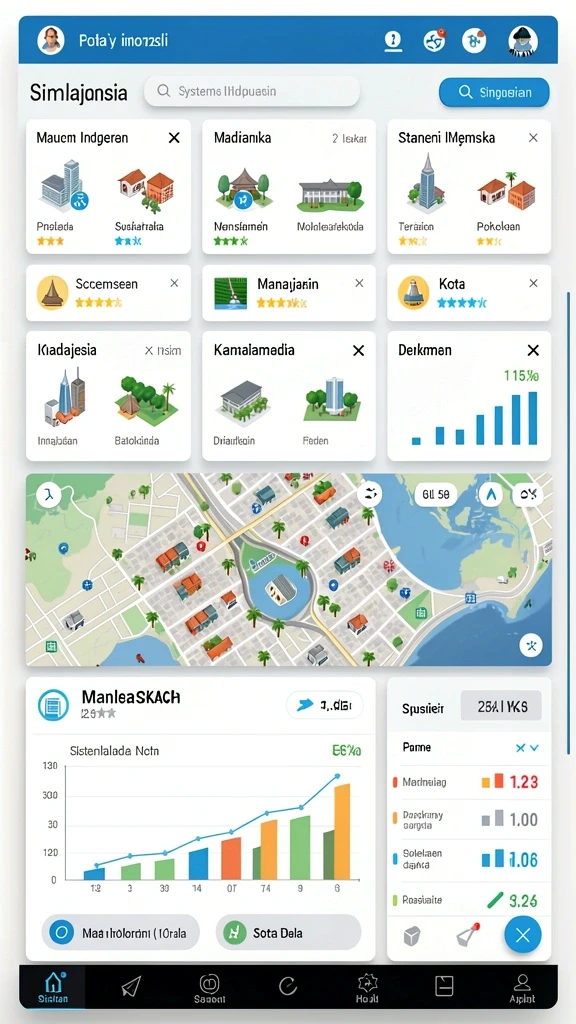Viewport: 576px width, 1024px height.
Task: Close the Mauem Indgeren card
Action: pyautogui.click(x=174, y=138)
